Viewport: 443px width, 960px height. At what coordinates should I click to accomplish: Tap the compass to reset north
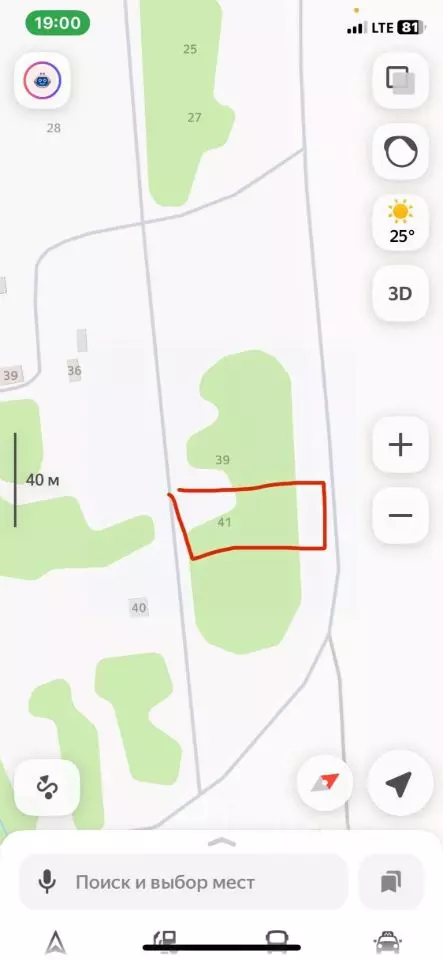pos(325,783)
